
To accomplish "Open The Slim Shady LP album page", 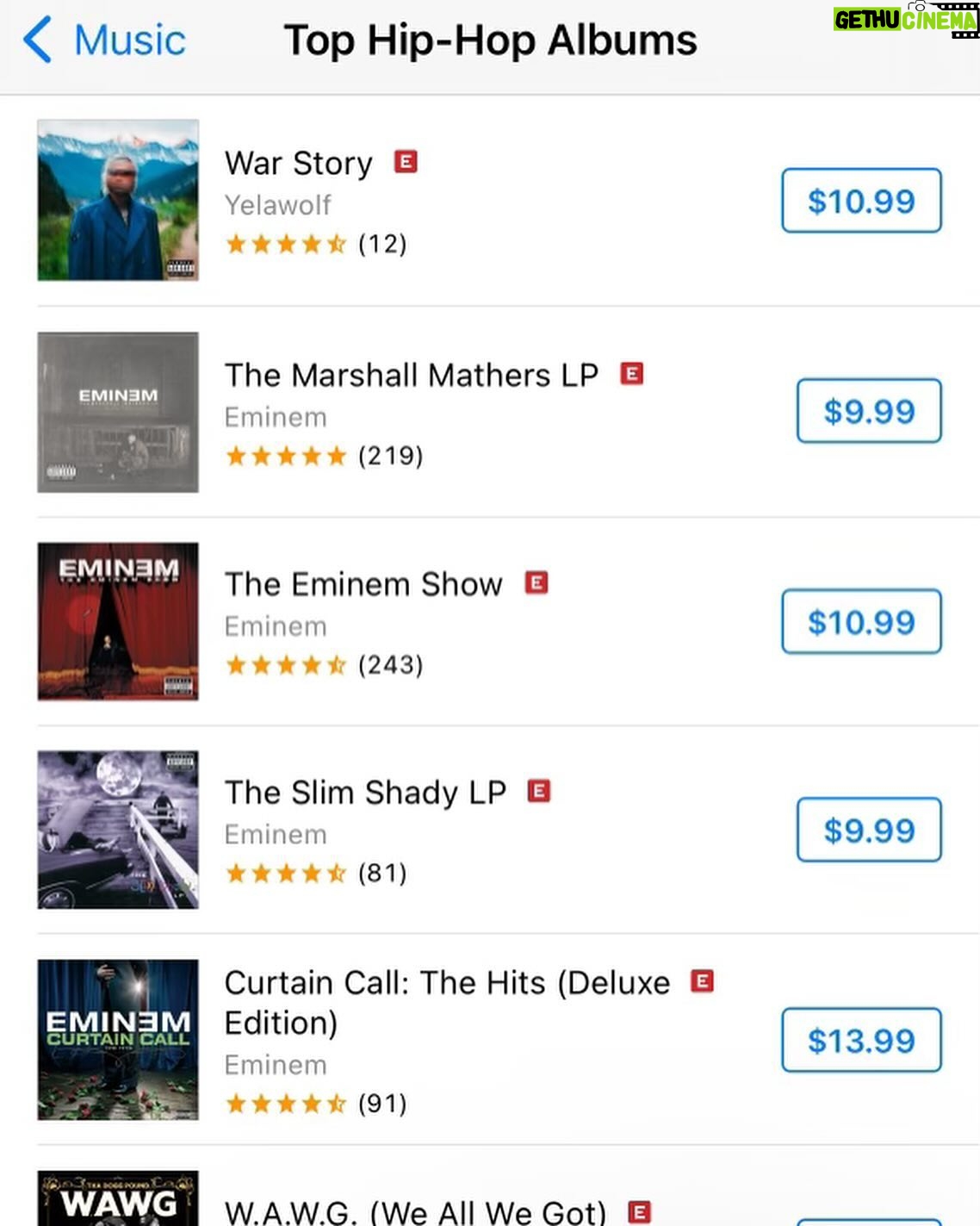I will [x=365, y=793].
